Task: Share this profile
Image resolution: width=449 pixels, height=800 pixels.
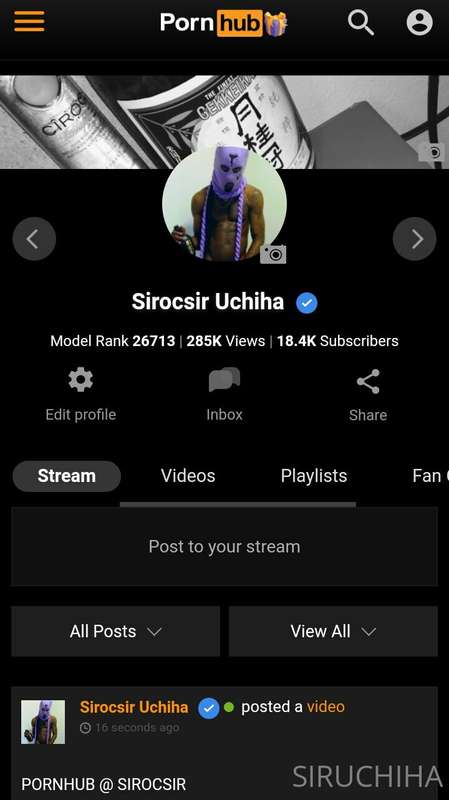Action: coord(368,395)
